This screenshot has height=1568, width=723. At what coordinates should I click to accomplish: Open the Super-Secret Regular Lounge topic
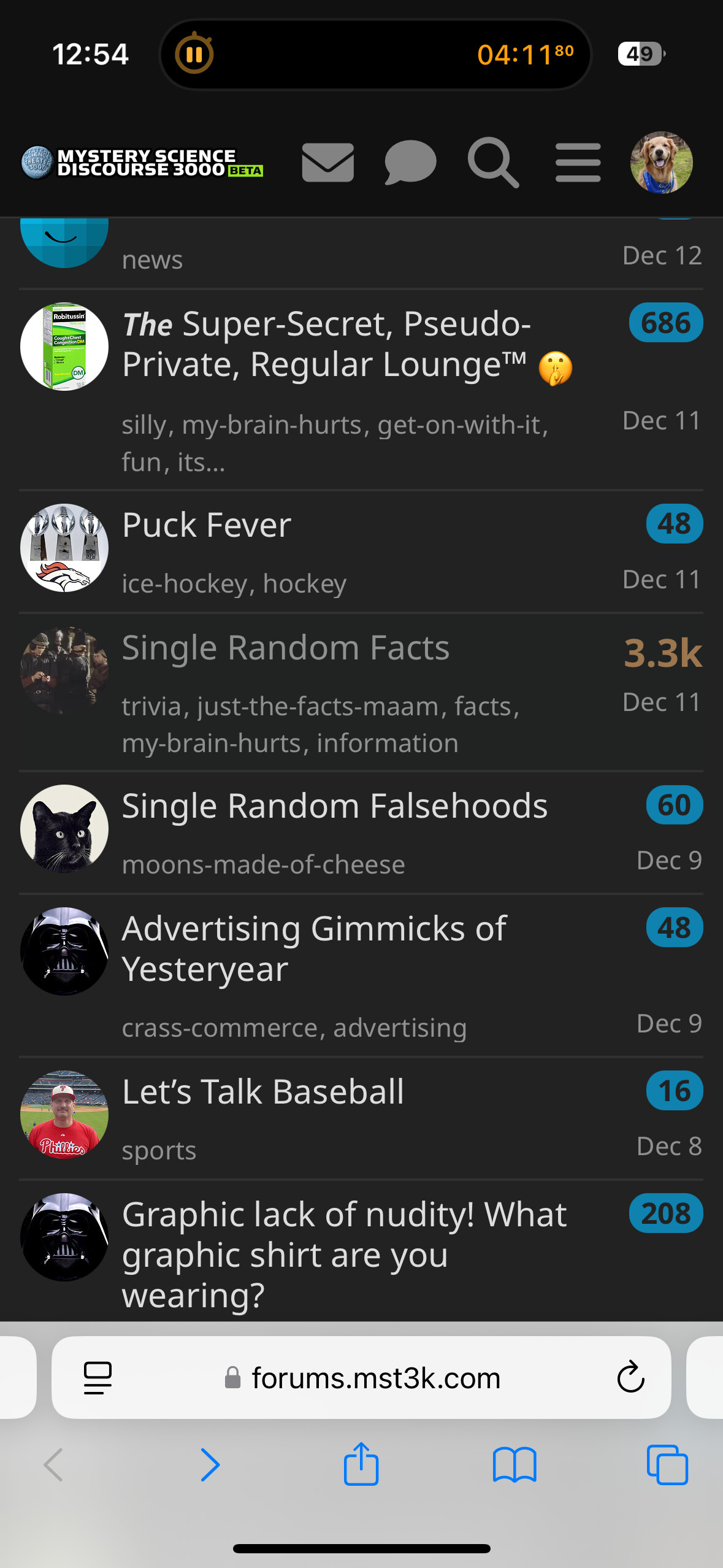point(326,344)
